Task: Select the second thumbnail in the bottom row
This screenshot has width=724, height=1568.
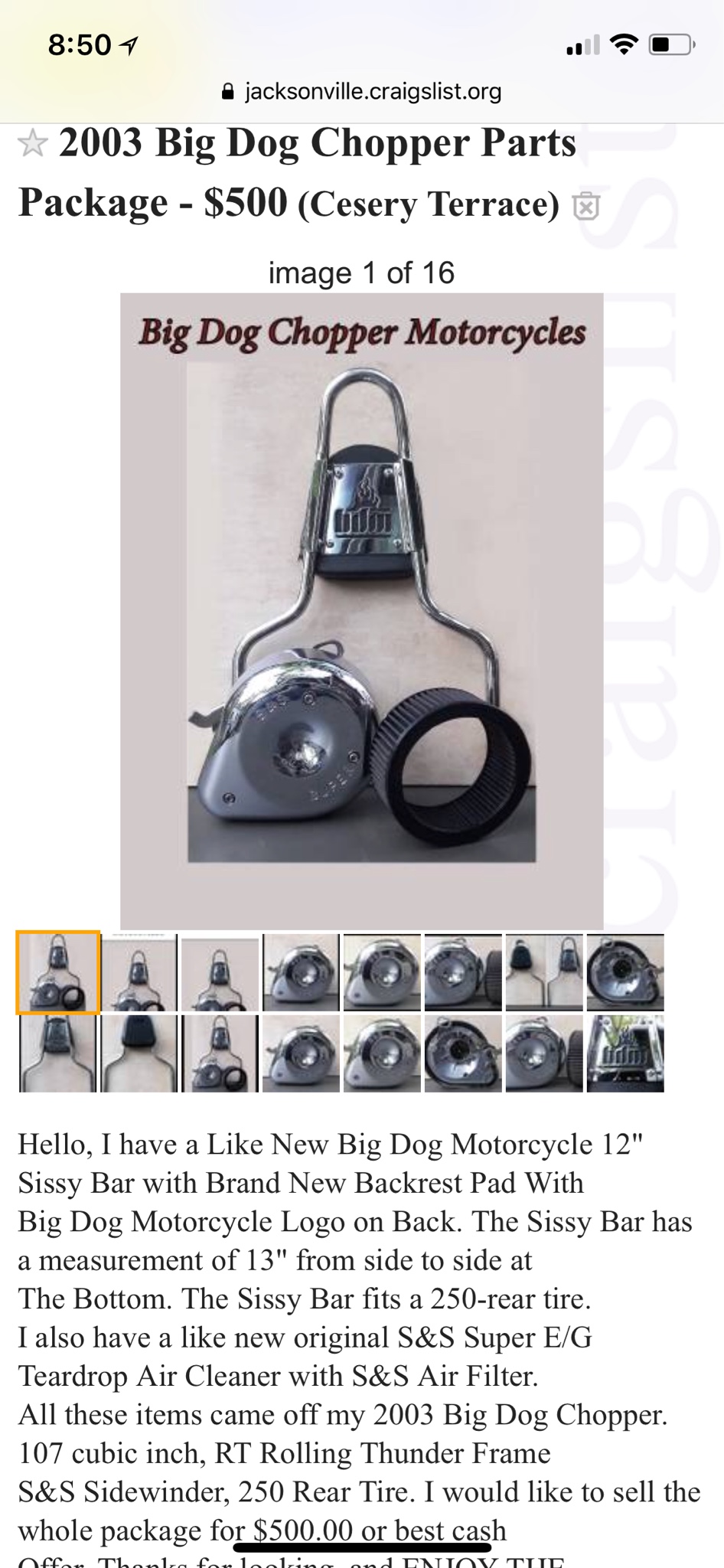Action: point(139,1053)
